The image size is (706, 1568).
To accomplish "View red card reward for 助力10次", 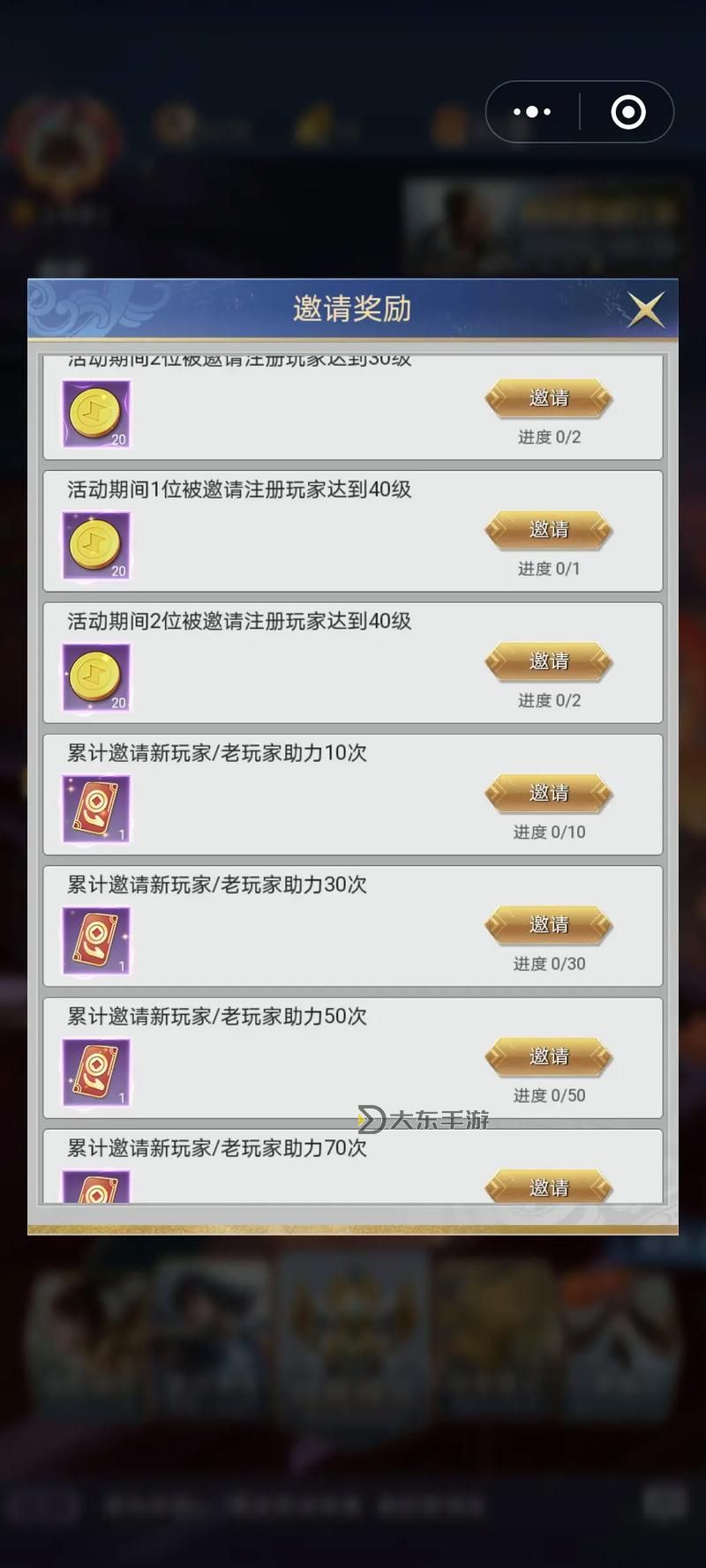I will pyautogui.click(x=96, y=809).
